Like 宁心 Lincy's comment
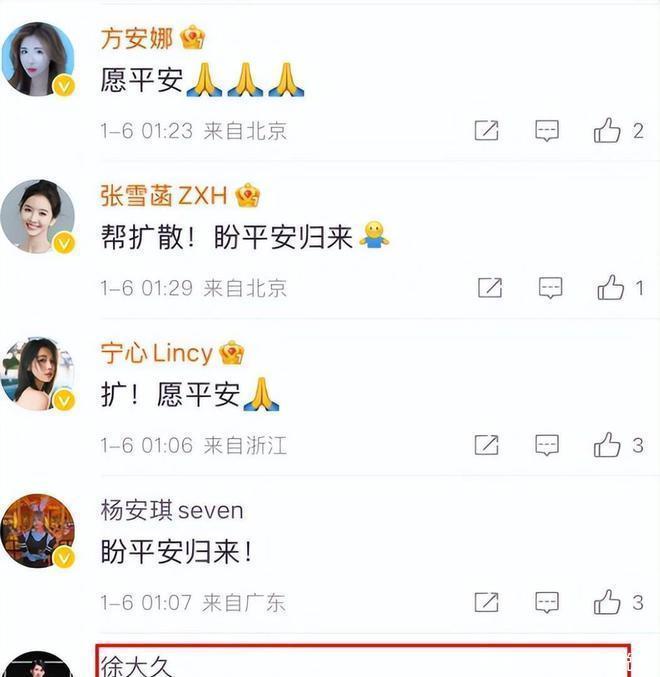This screenshot has width=660, height=677. click(608, 445)
